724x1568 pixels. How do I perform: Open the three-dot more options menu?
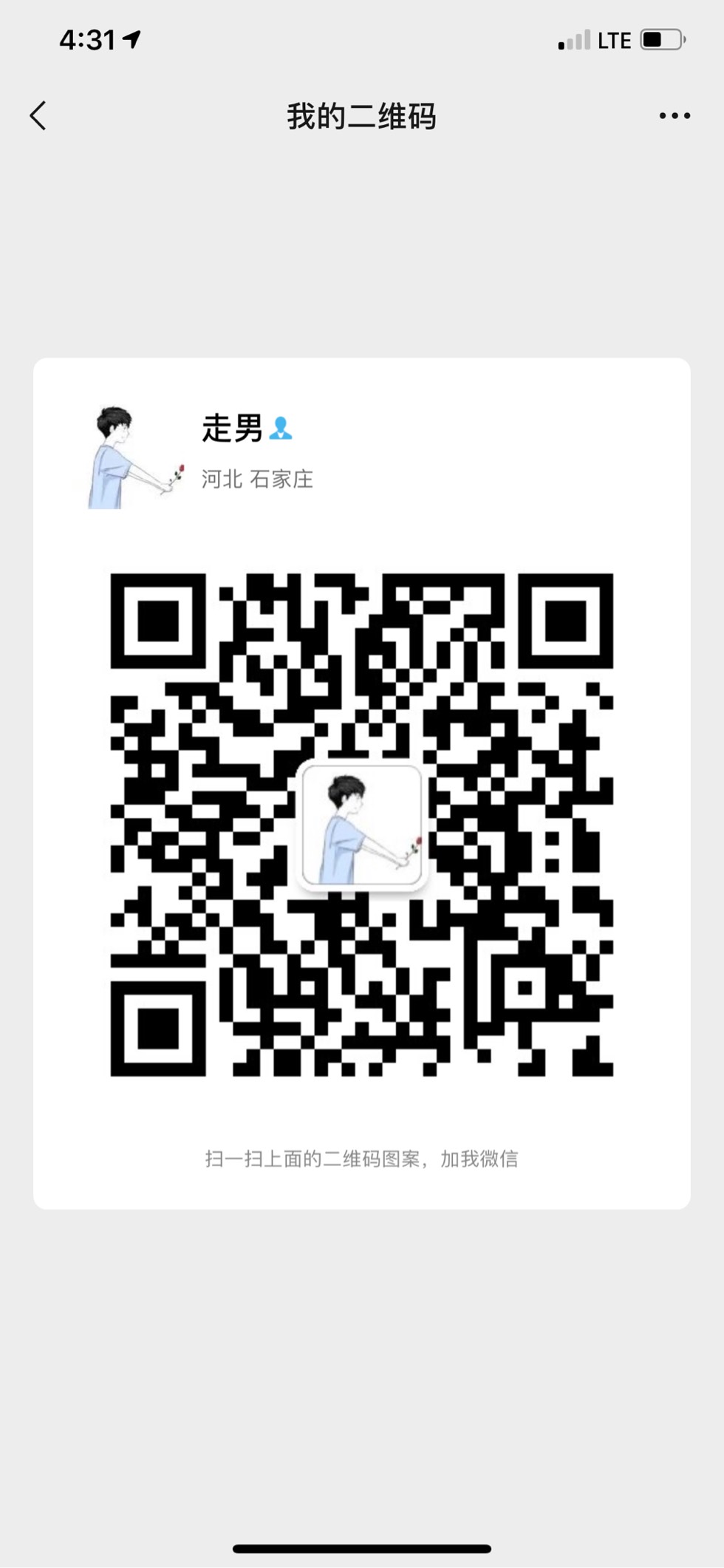674,116
